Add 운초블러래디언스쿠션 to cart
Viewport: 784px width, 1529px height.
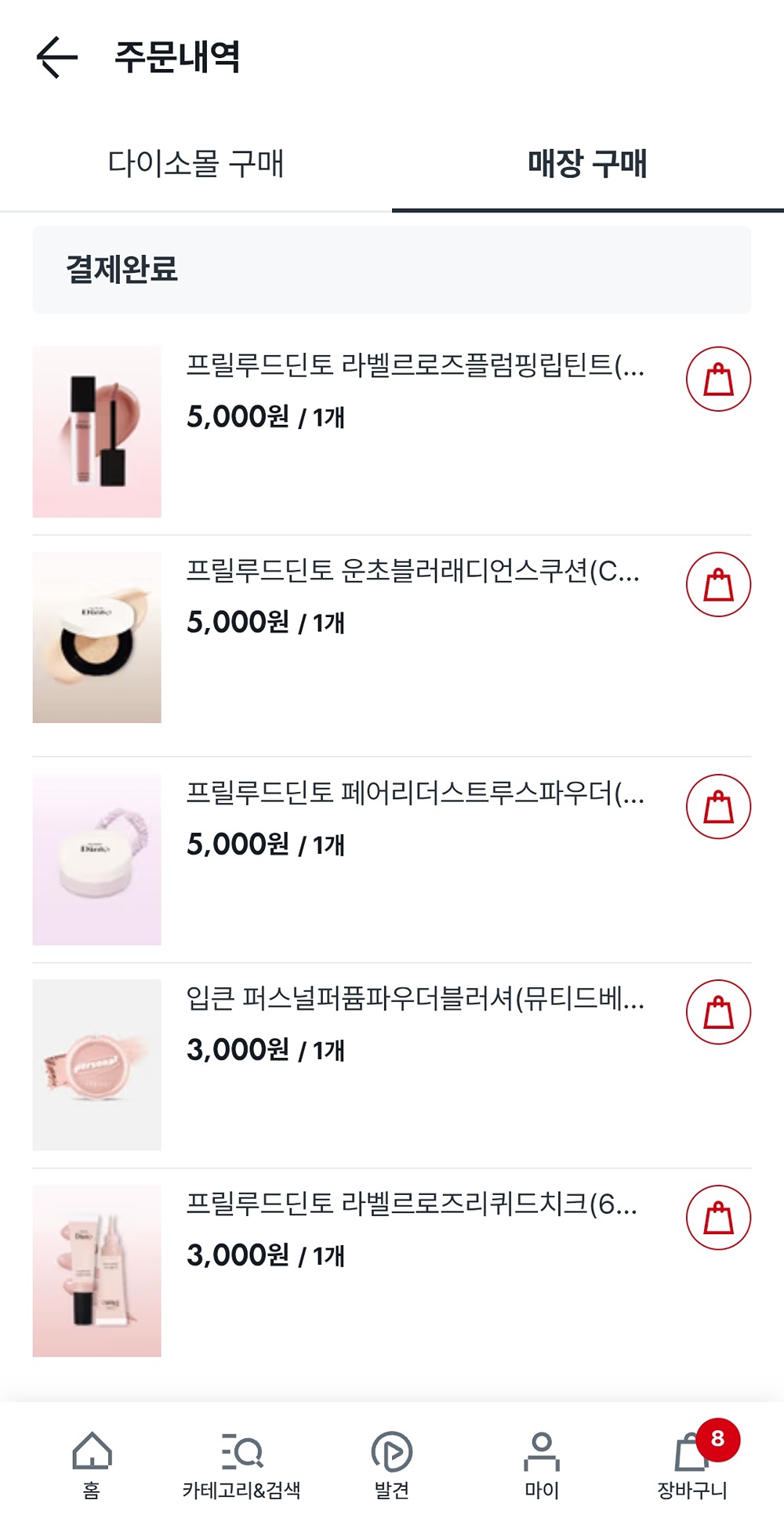pos(718,585)
